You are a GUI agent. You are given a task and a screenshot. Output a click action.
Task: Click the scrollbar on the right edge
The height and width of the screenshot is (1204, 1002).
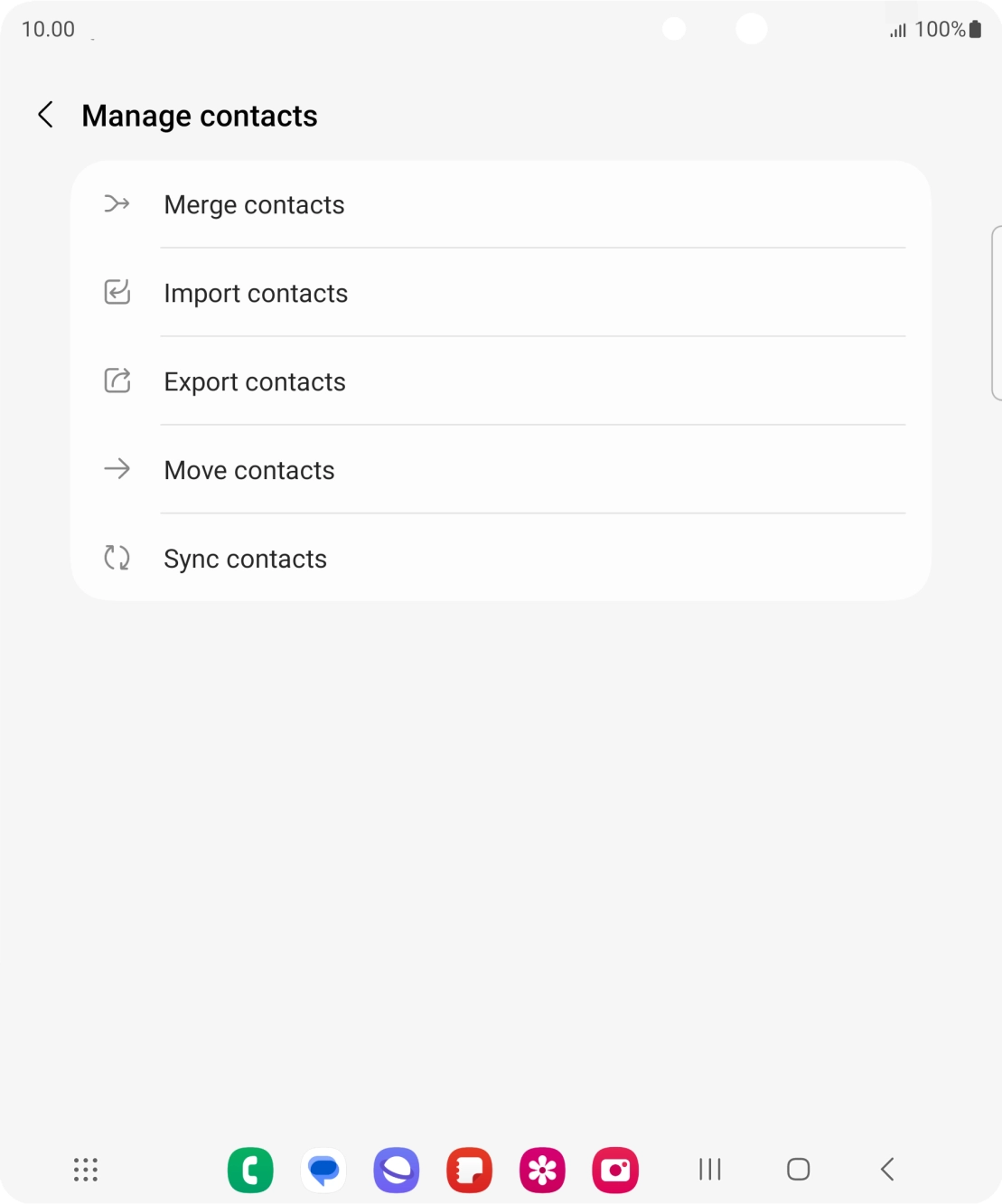(997, 311)
